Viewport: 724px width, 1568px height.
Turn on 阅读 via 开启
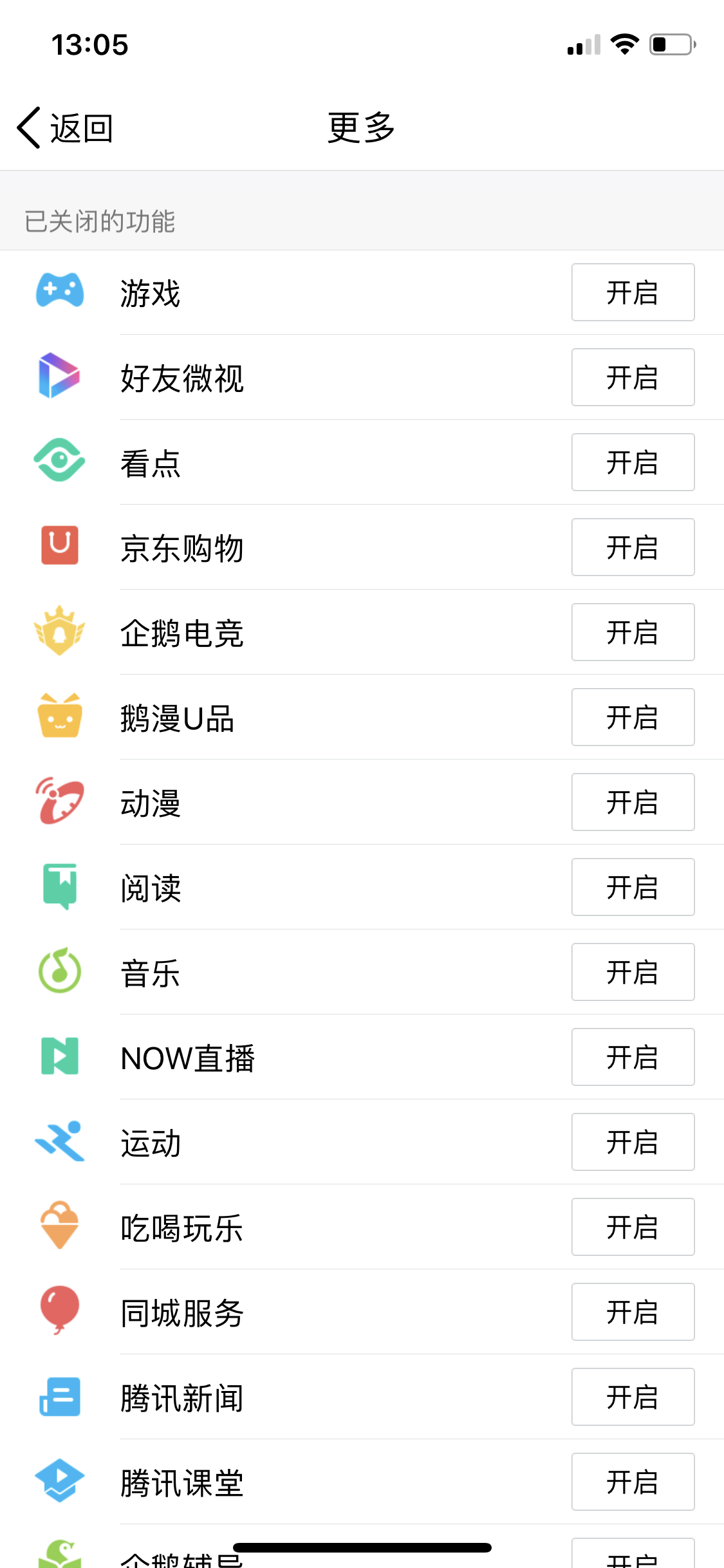click(633, 887)
